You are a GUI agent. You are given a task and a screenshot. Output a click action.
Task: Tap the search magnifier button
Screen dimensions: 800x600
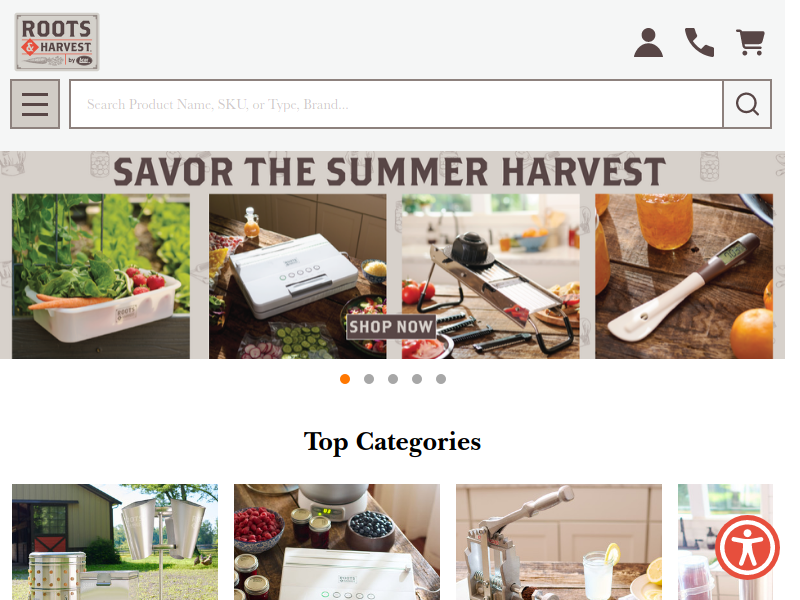click(x=747, y=104)
